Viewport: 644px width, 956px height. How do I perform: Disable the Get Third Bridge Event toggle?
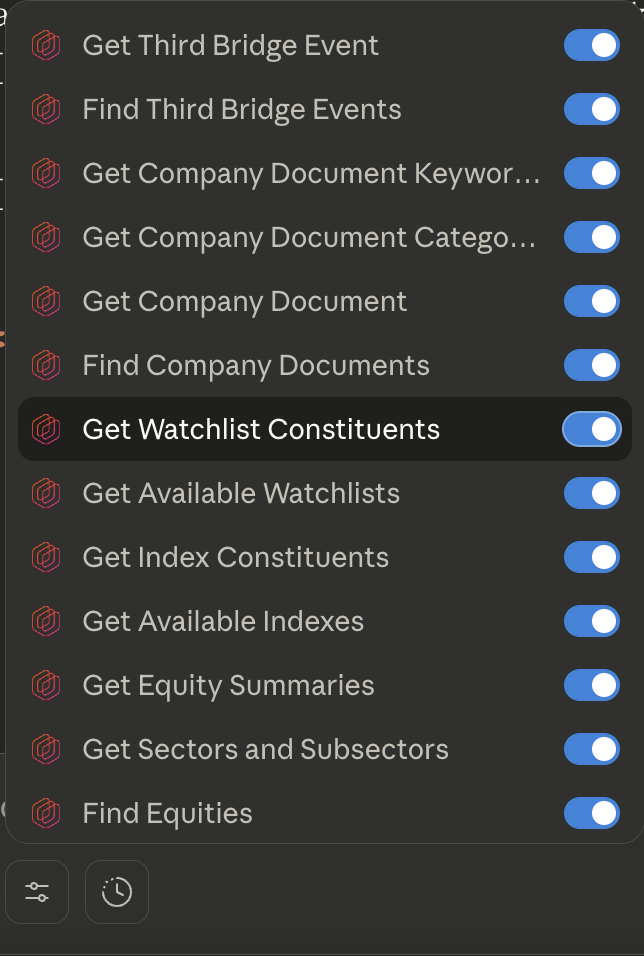point(592,46)
